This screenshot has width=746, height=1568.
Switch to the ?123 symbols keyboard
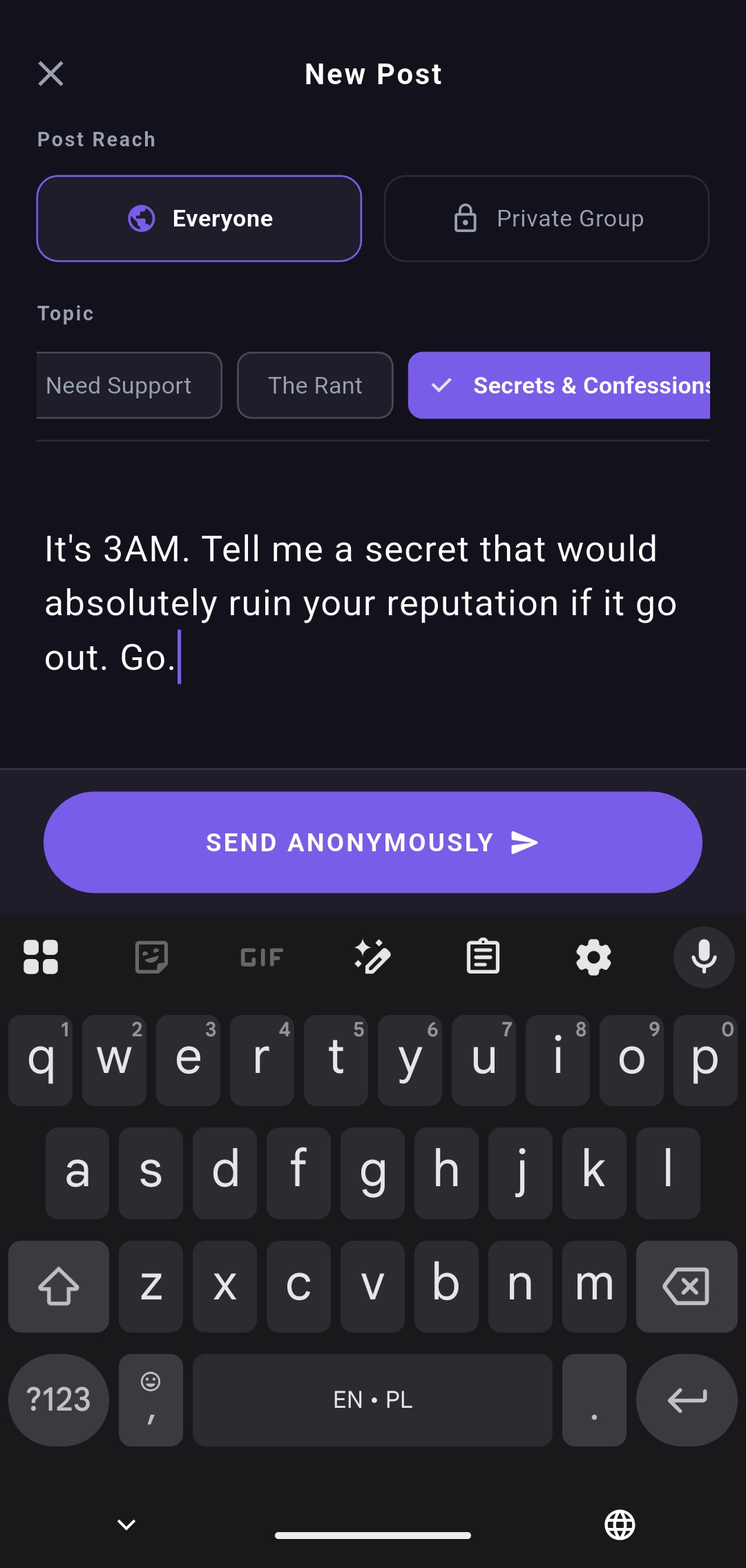click(x=59, y=1400)
